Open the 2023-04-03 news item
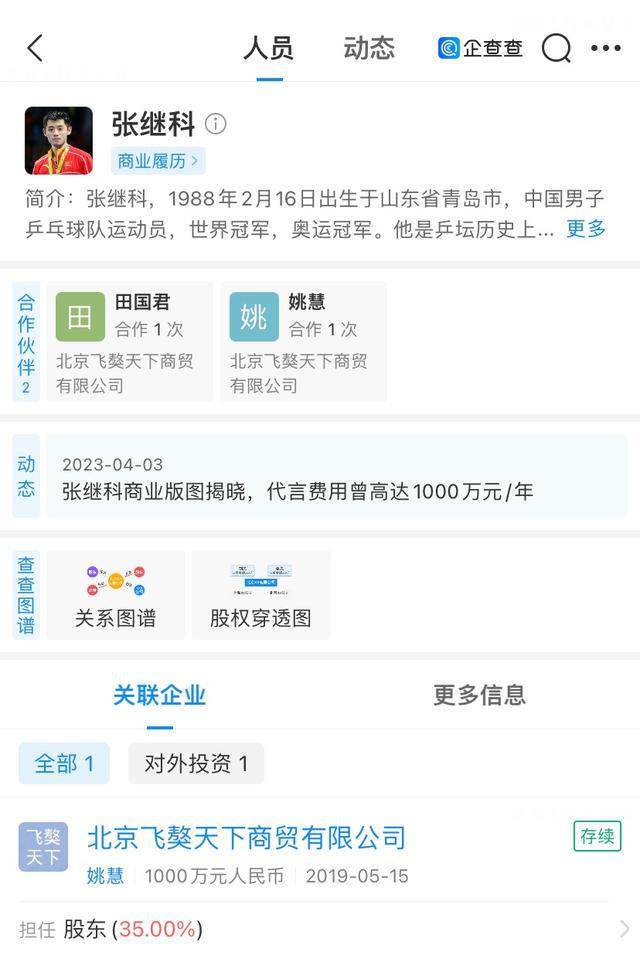 click(336, 478)
